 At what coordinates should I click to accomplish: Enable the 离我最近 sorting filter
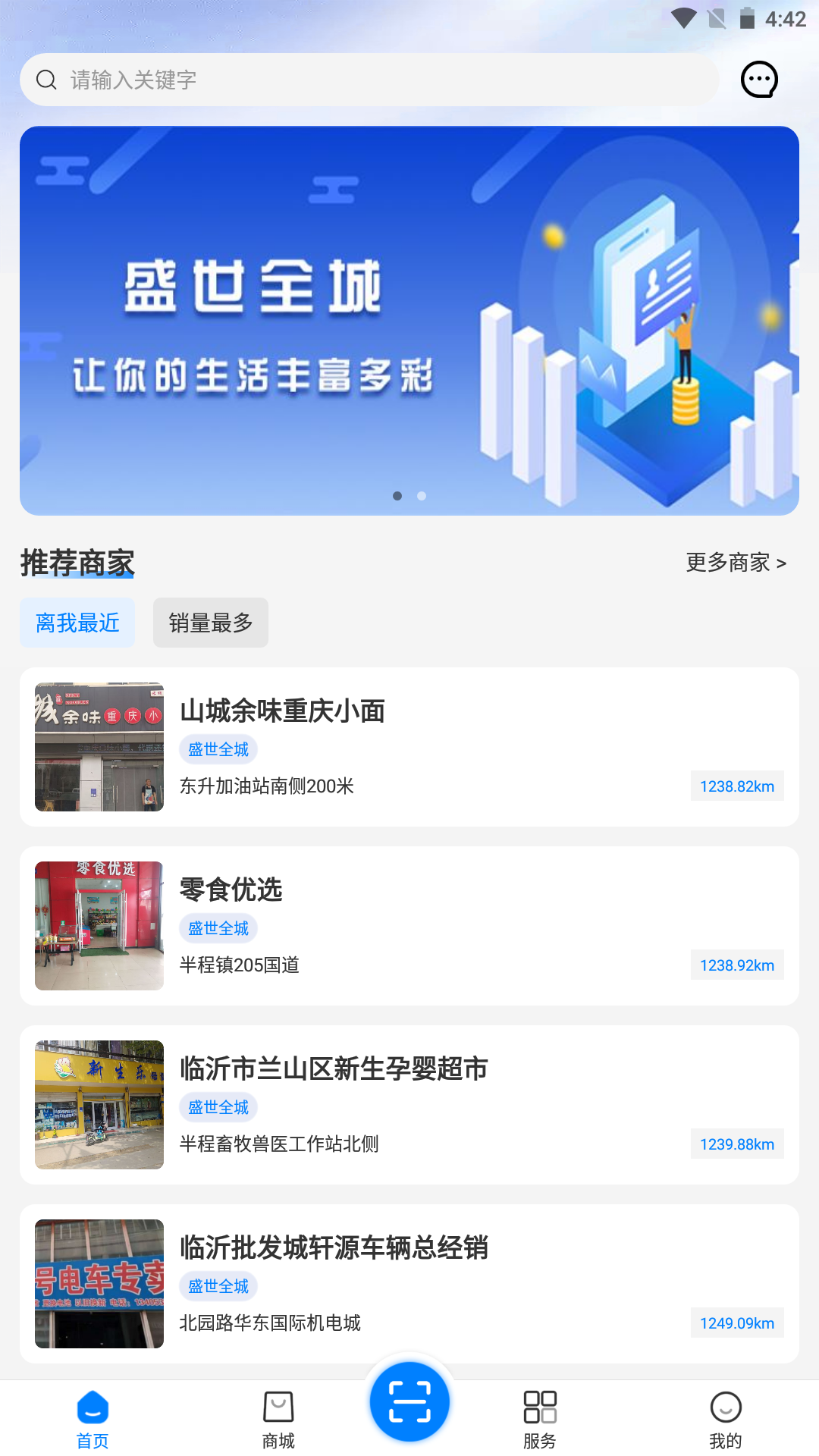[x=77, y=622]
